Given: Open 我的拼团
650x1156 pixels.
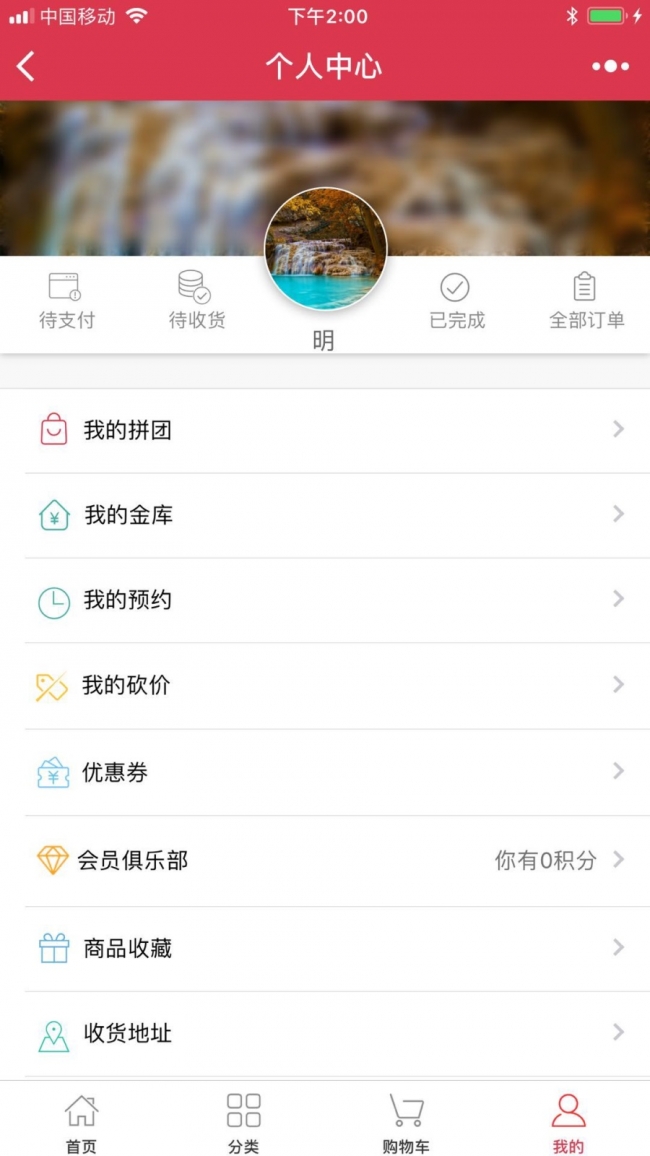Looking at the screenshot, I should 325,430.
